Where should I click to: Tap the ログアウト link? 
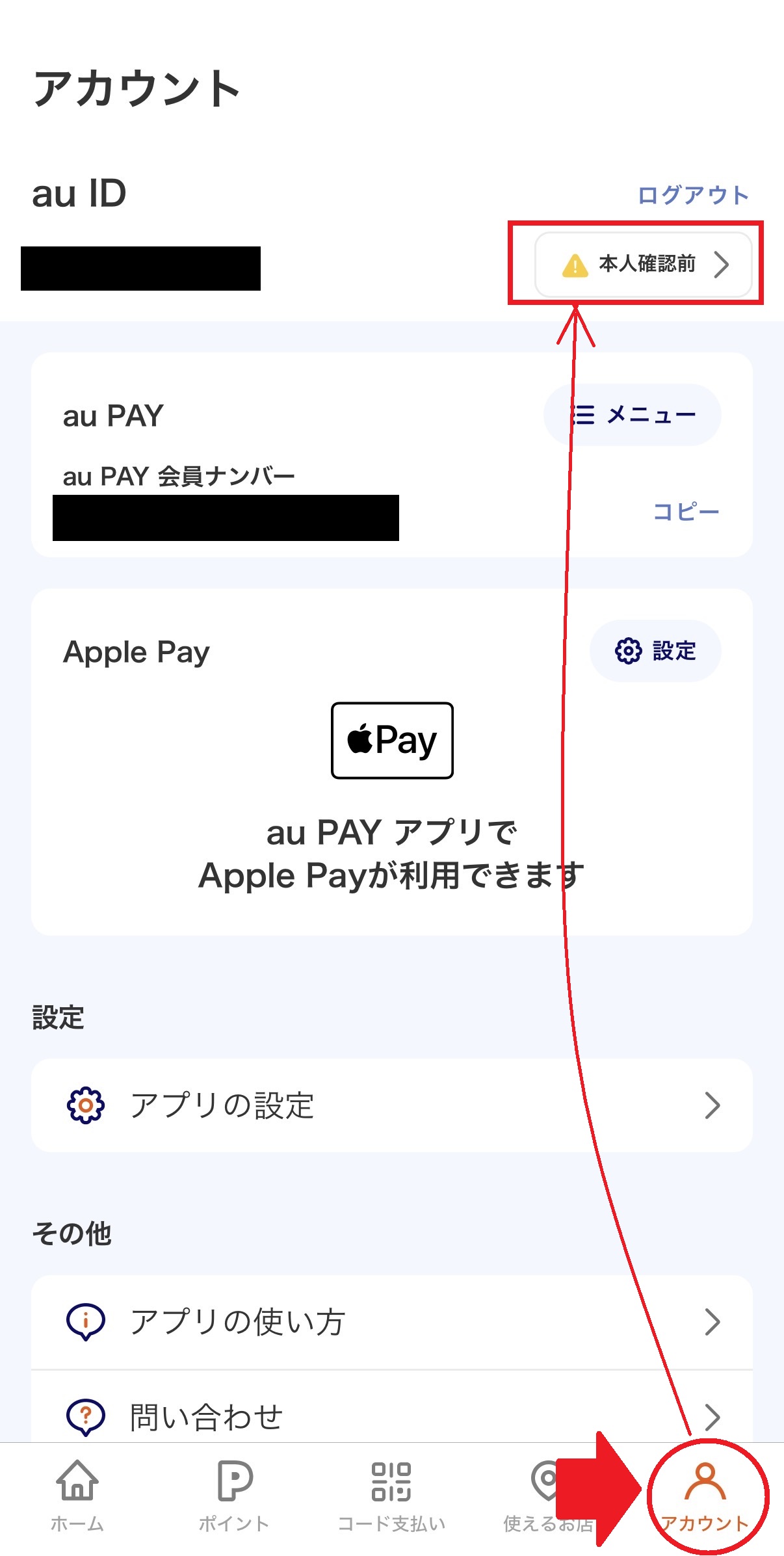693,195
